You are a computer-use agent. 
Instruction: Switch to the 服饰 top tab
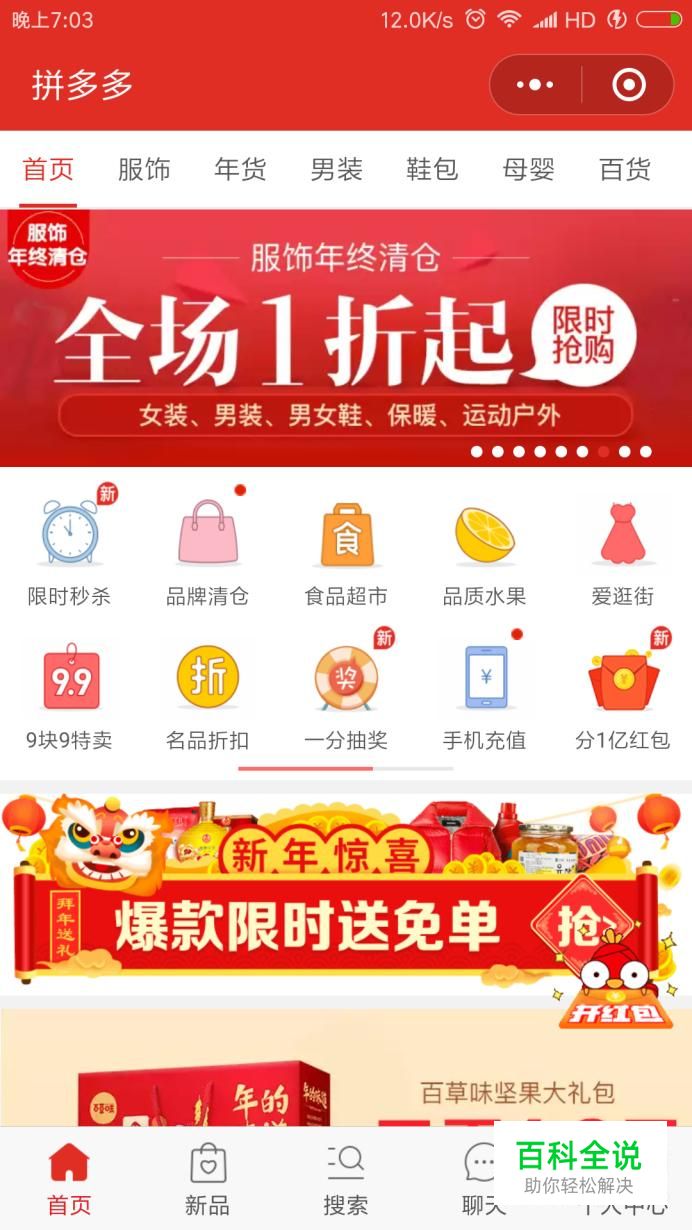144,169
